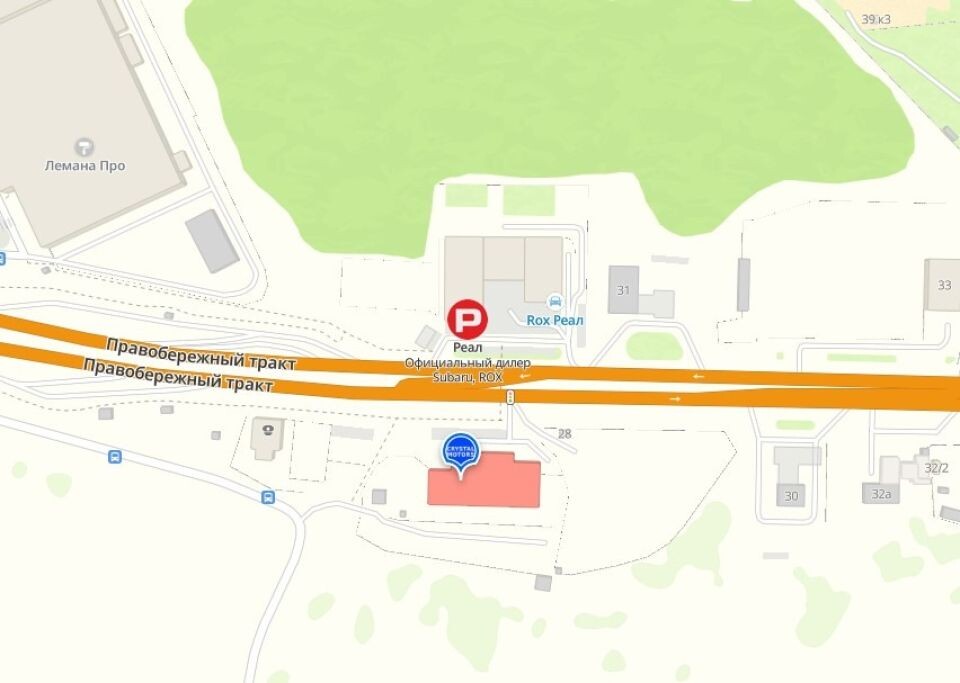
Task: Select the blue Crystal Motors pin
Action: click(461, 451)
